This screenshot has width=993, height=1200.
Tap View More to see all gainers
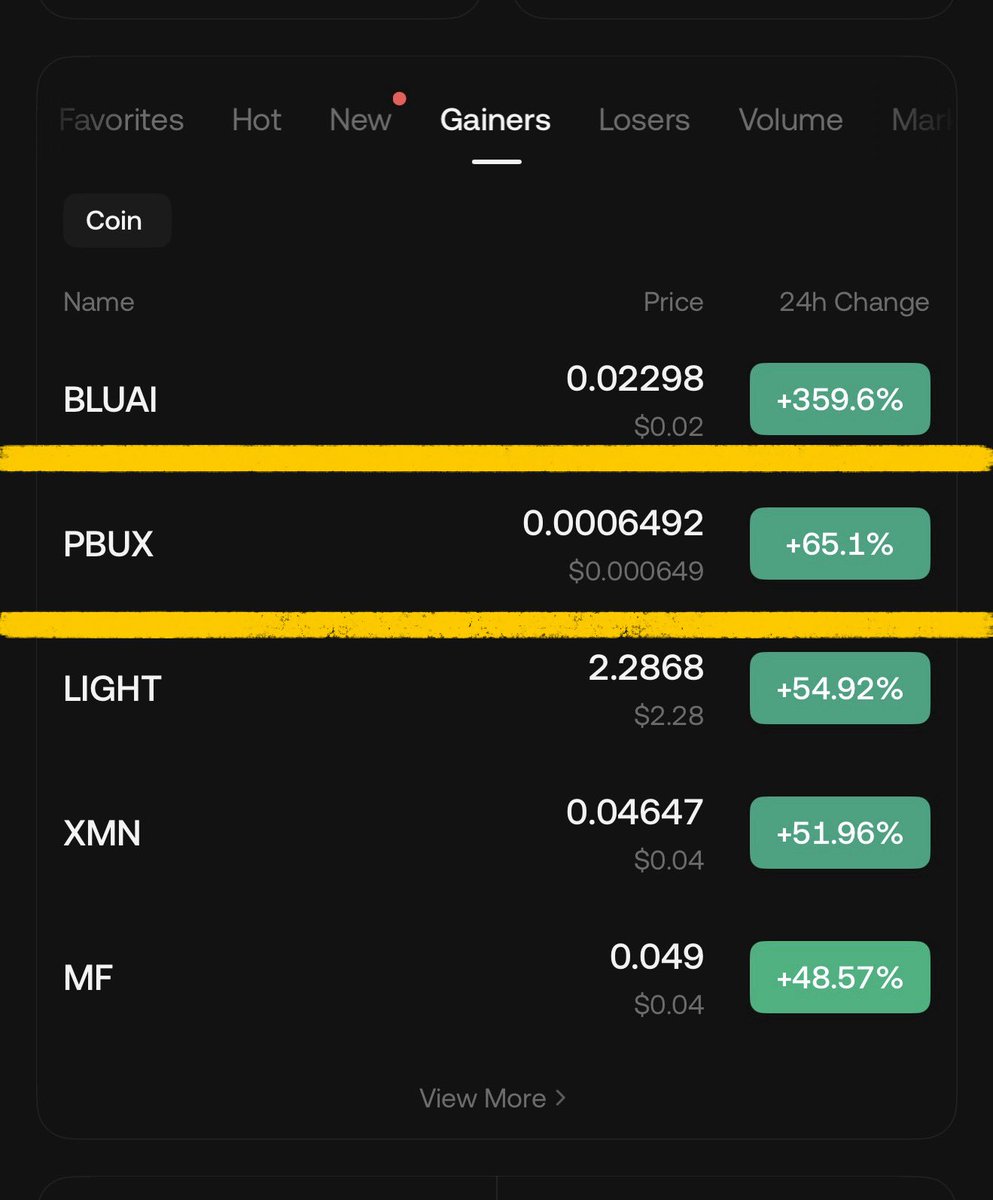[492, 1098]
